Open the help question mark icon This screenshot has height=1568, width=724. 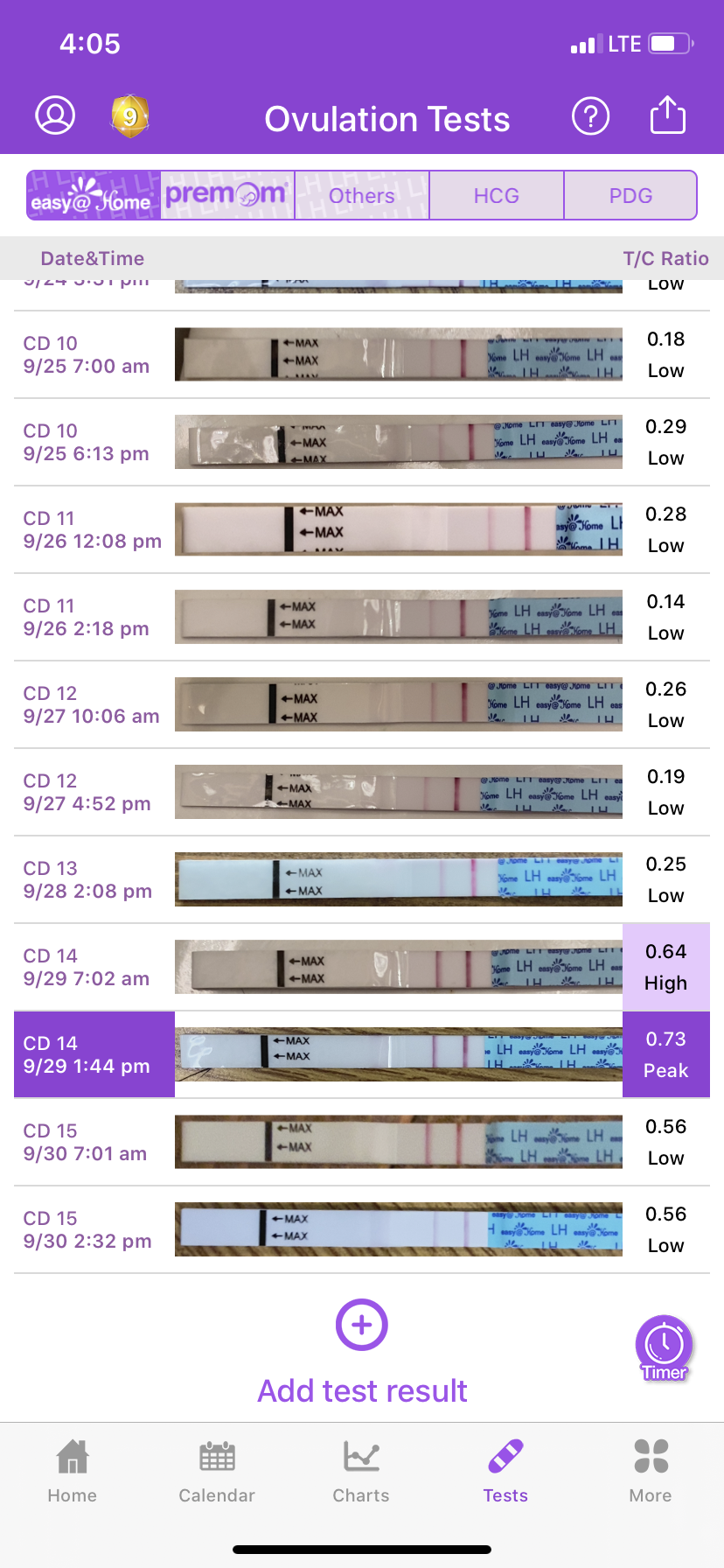590,115
